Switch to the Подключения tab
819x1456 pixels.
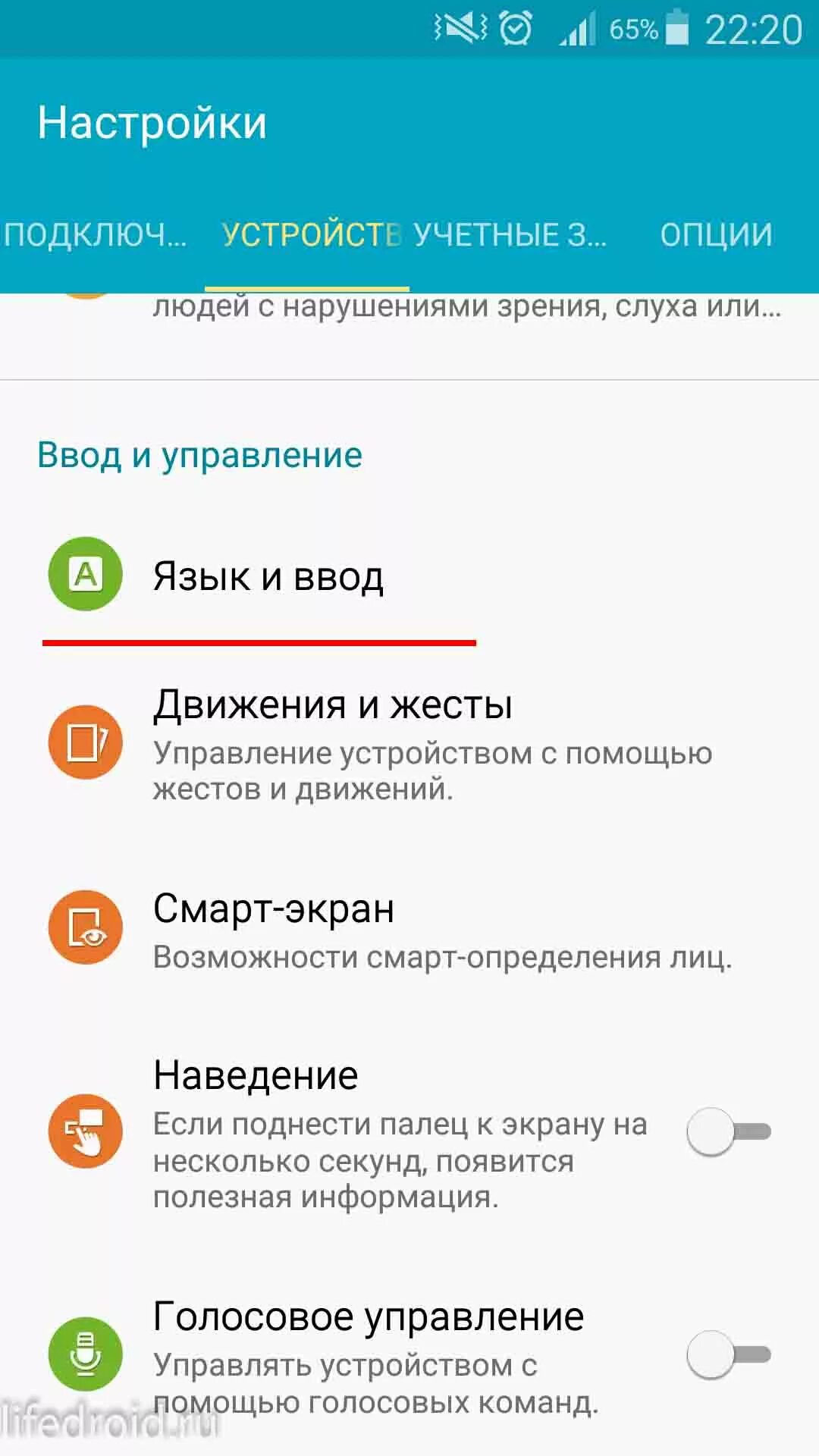tap(96, 235)
